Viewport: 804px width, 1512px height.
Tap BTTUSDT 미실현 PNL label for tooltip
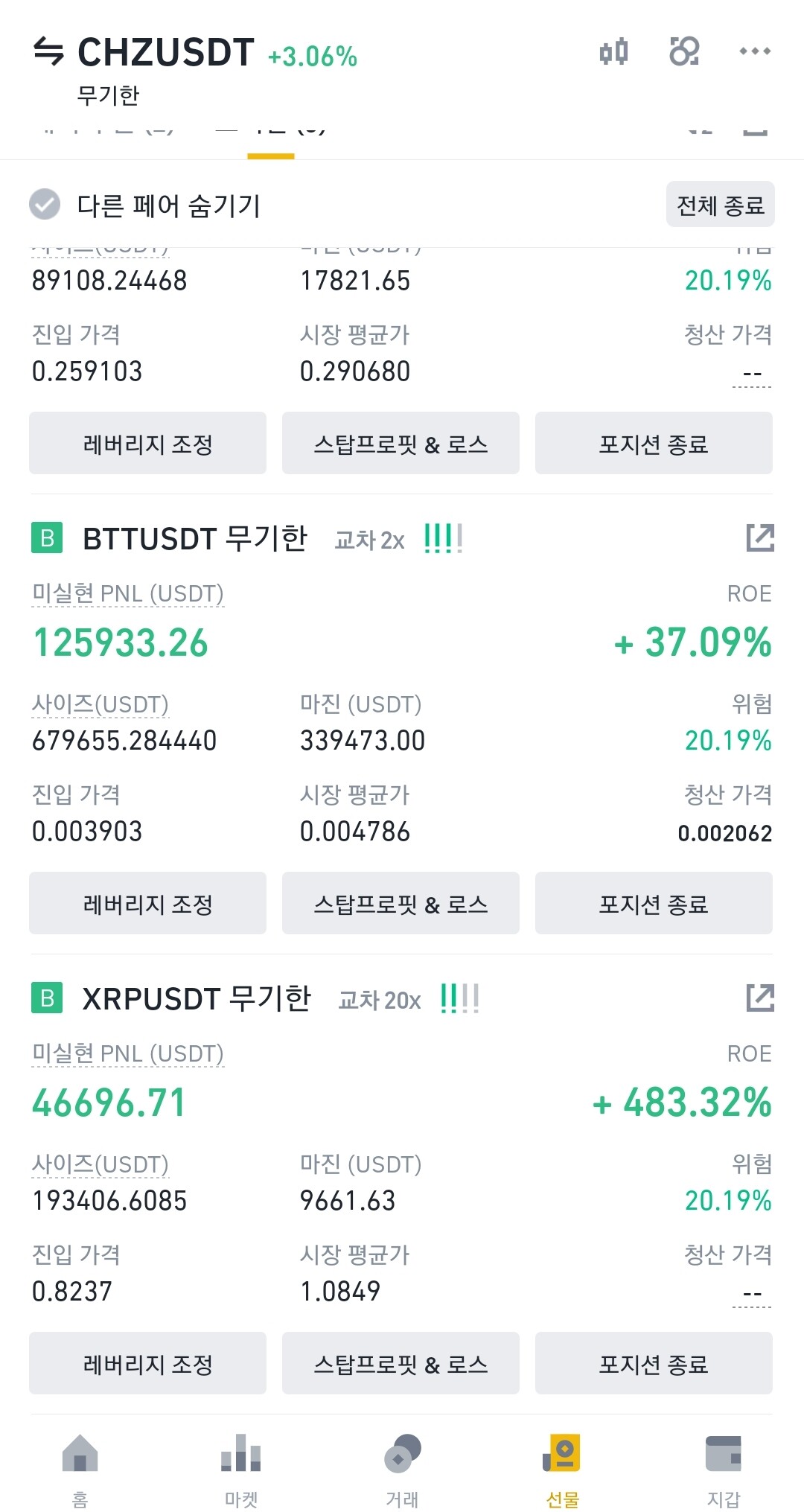(127, 593)
